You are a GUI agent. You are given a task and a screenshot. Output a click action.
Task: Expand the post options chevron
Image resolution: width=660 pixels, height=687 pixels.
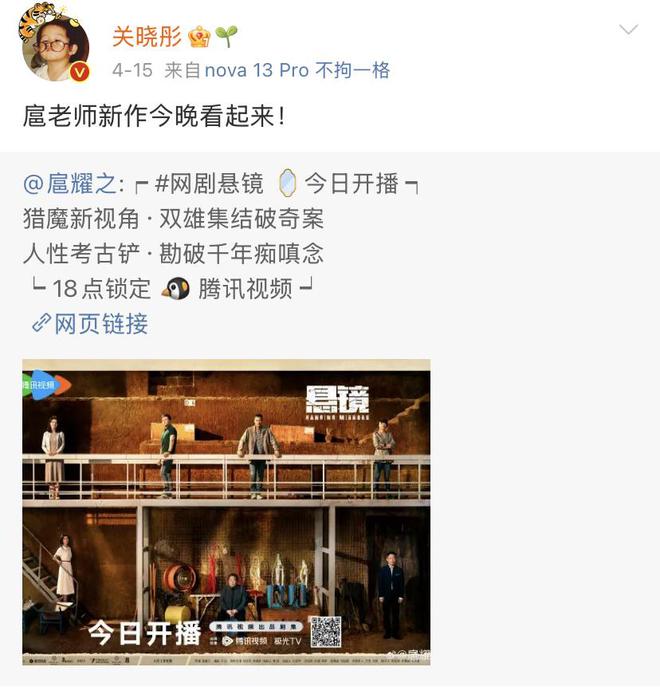(628, 30)
